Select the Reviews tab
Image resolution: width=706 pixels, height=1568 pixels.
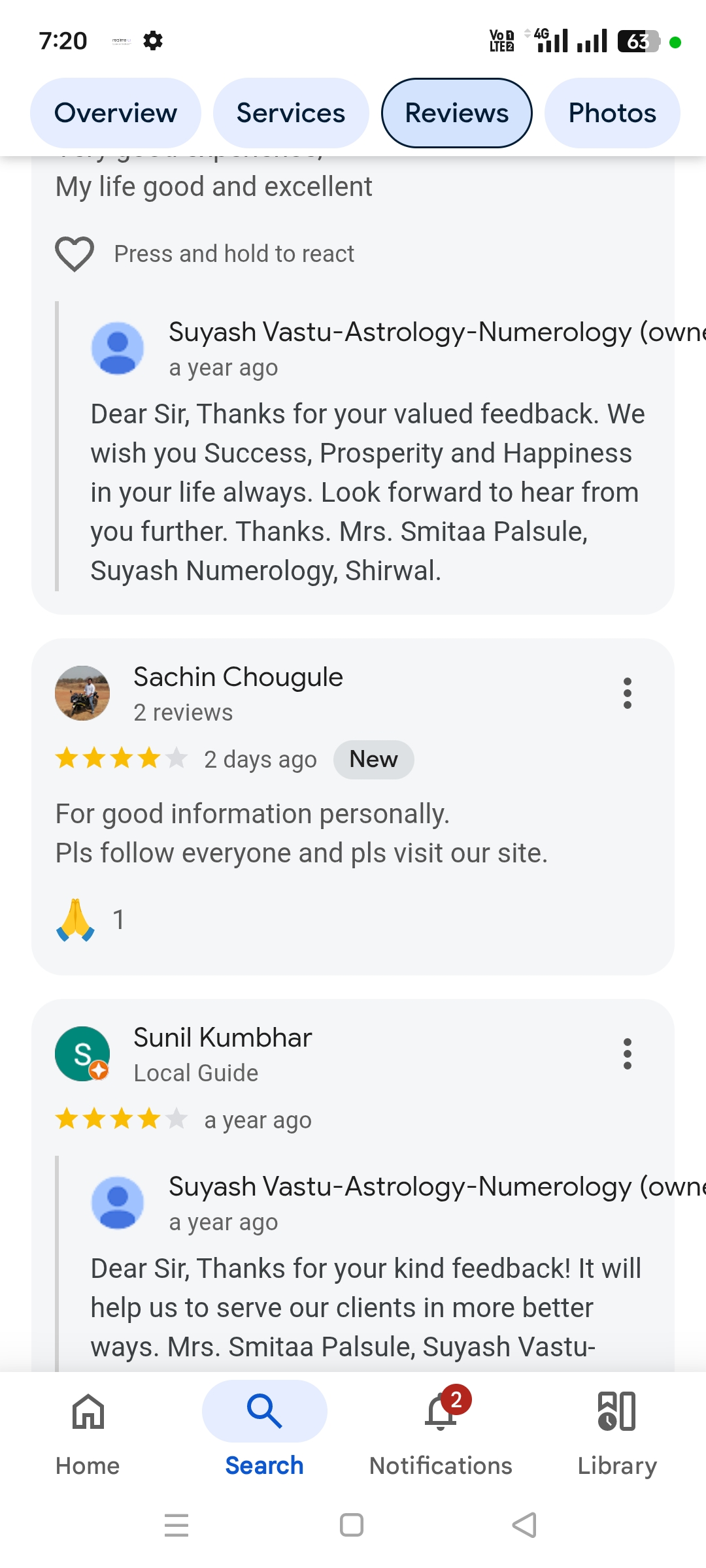point(456,113)
